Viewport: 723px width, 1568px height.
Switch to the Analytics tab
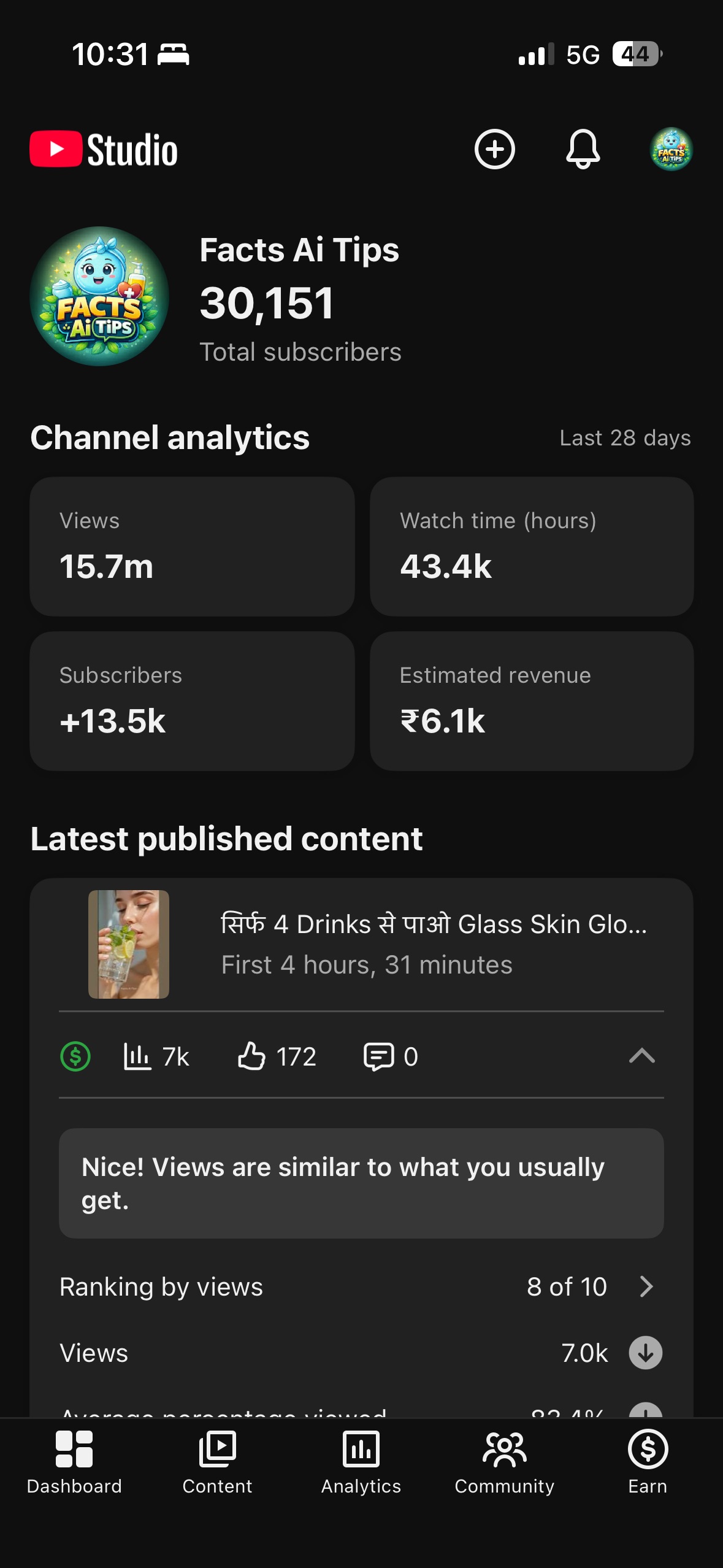click(x=361, y=1462)
